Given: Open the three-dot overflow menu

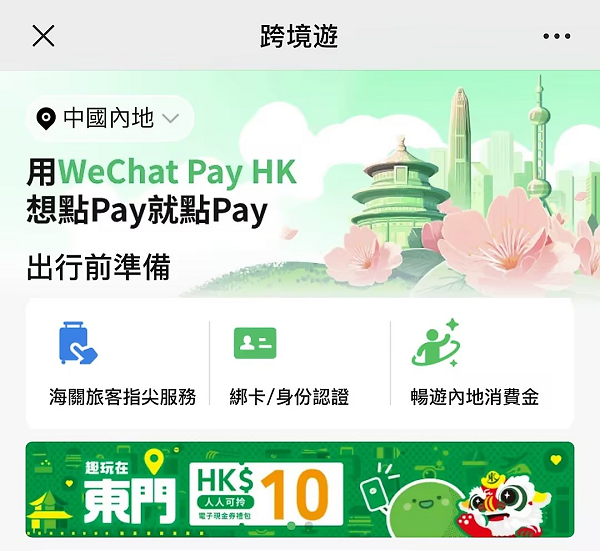Looking at the screenshot, I should point(556,37).
